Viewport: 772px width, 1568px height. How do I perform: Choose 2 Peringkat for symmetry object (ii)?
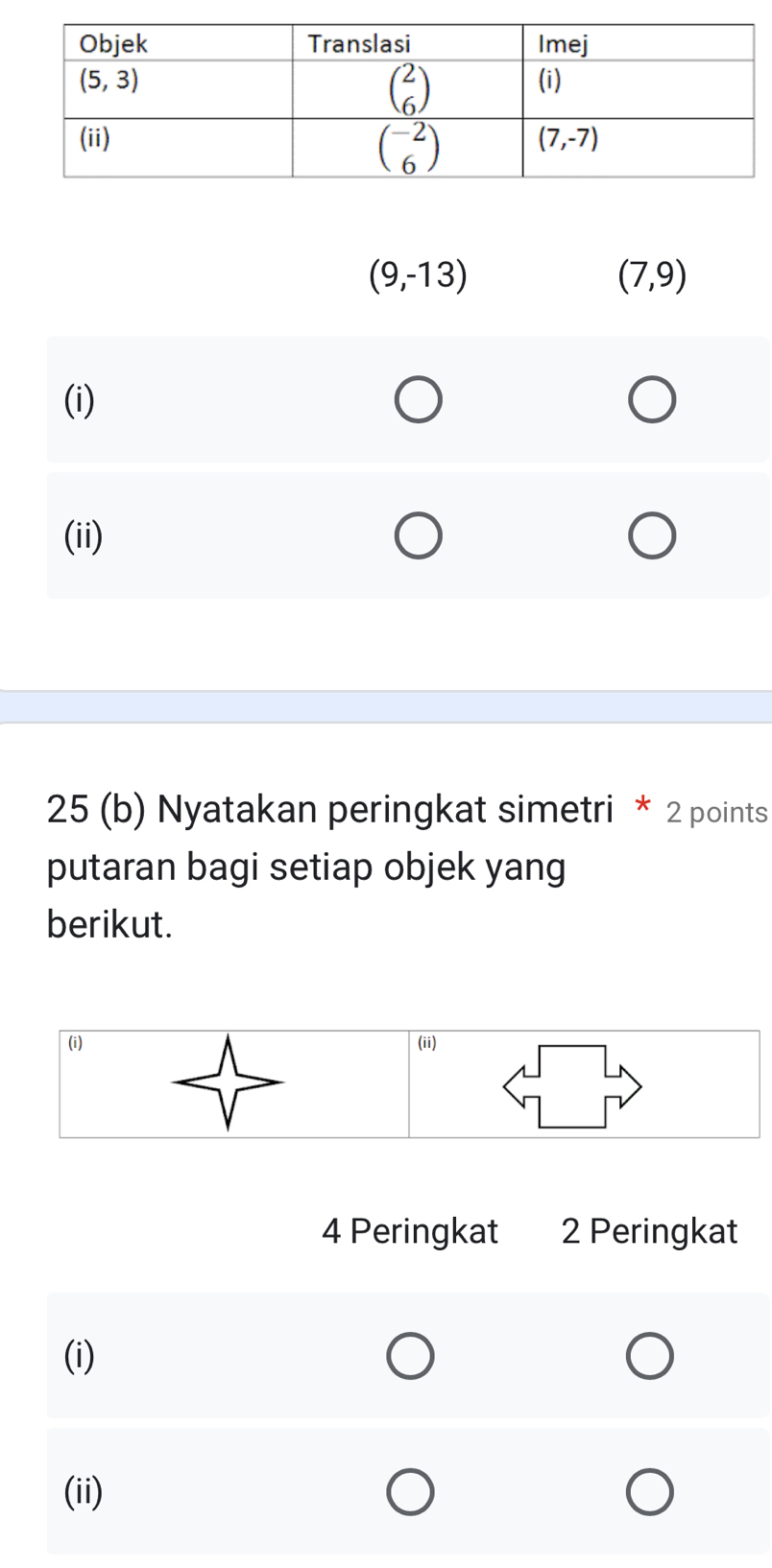pyautogui.click(x=649, y=1491)
